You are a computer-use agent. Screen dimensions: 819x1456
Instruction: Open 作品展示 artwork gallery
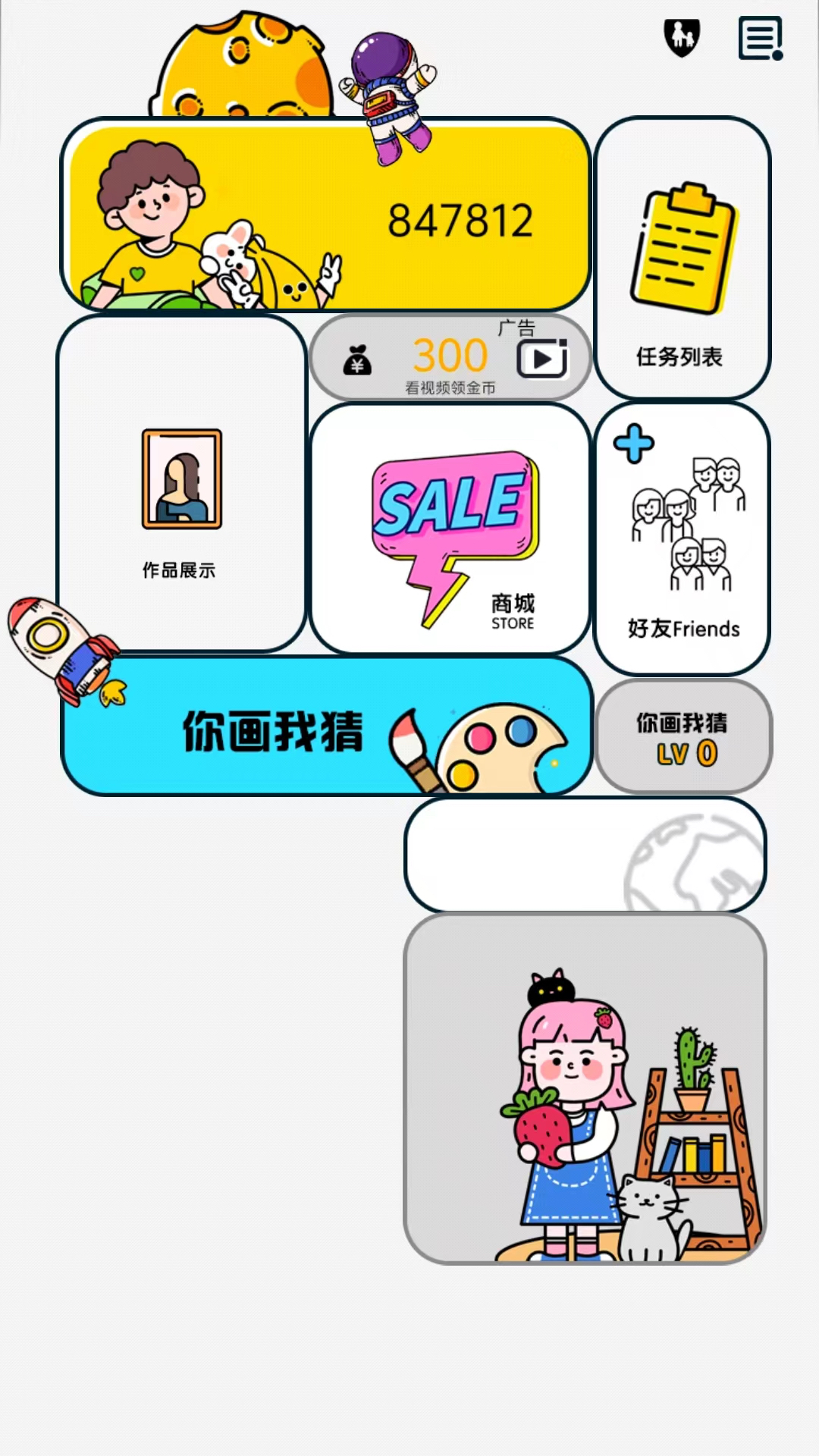tap(182, 485)
